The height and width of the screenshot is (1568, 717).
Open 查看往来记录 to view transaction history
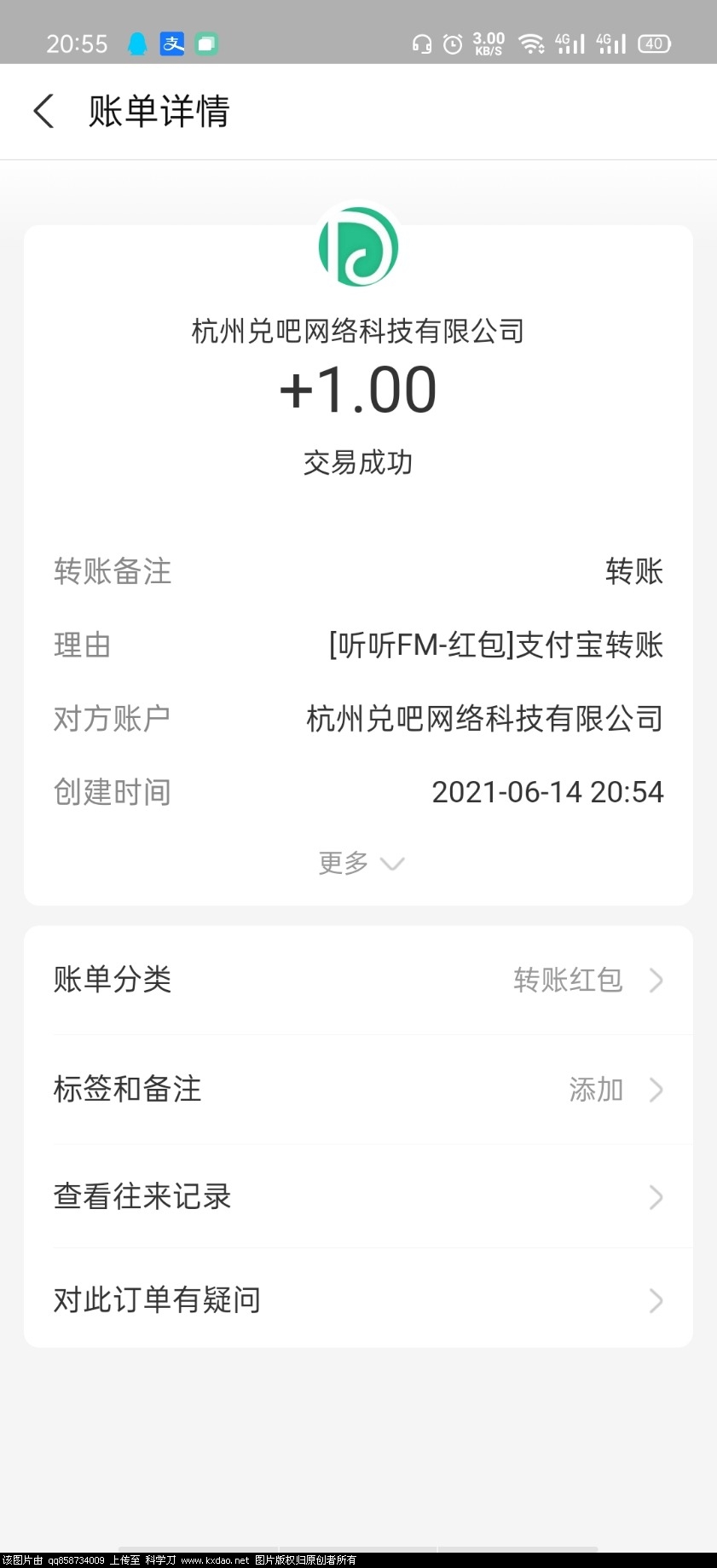tap(142, 1197)
